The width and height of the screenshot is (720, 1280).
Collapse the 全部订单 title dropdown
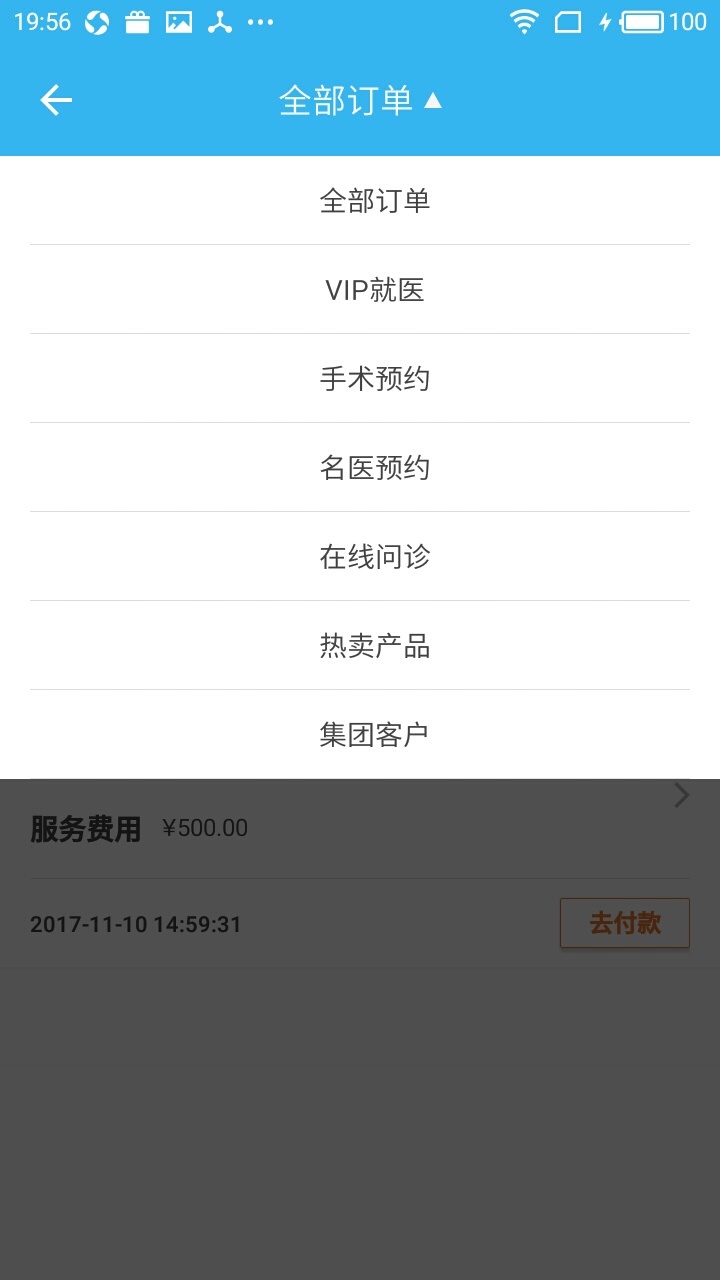(360, 100)
